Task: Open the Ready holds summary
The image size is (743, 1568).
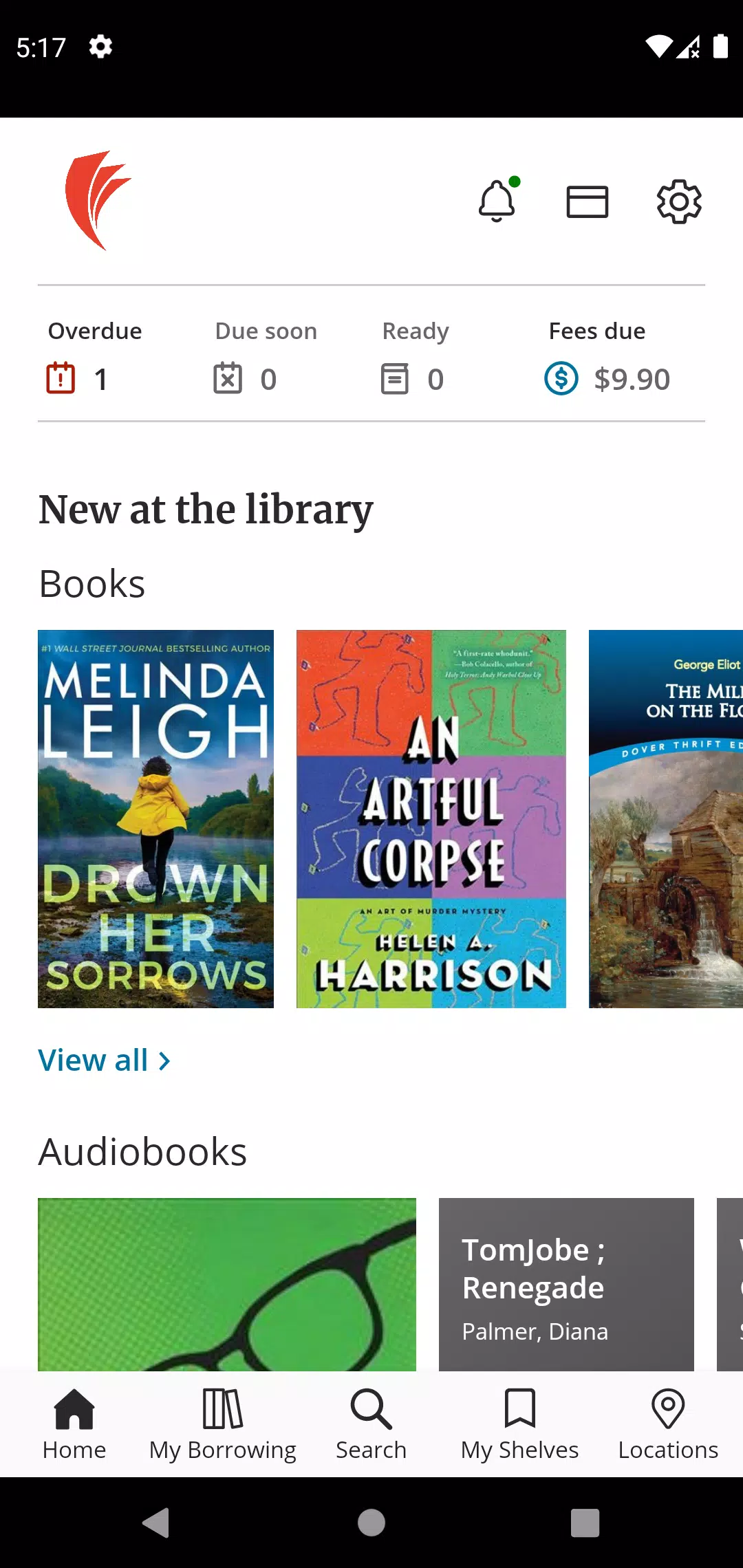Action: [x=415, y=356]
